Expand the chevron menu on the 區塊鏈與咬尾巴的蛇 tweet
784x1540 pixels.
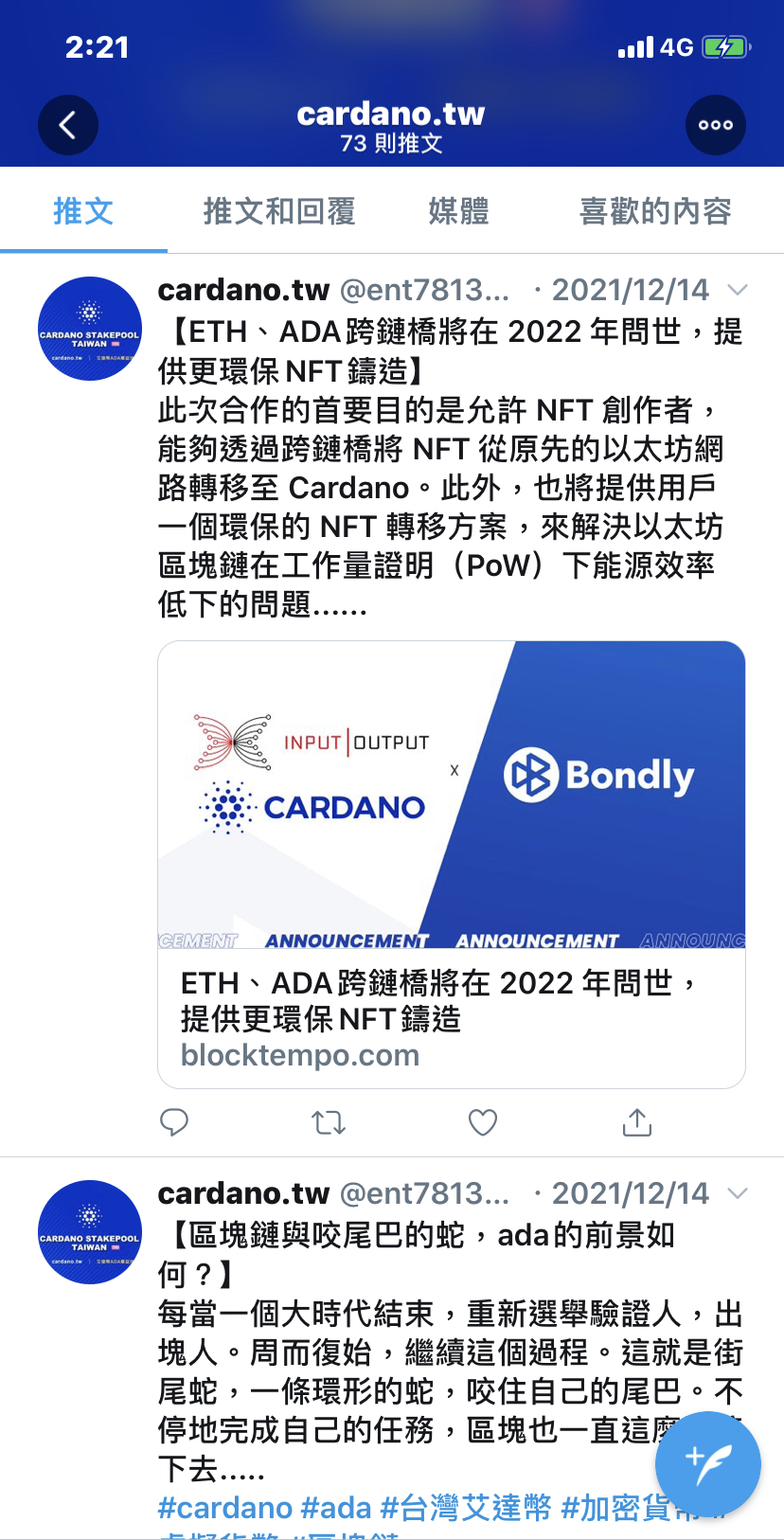pyautogui.click(x=738, y=1193)
